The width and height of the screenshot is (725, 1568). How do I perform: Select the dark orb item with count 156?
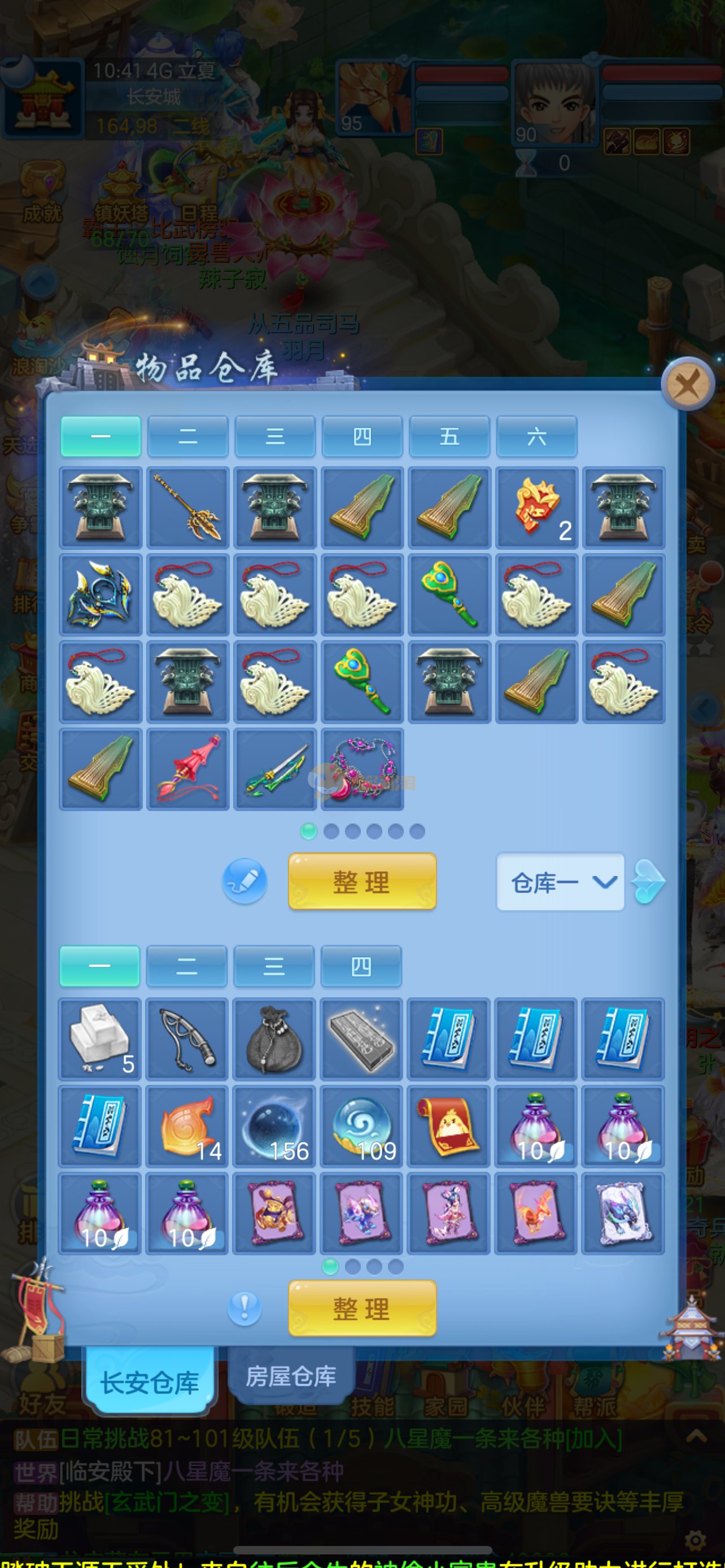tap(274, 1125)
